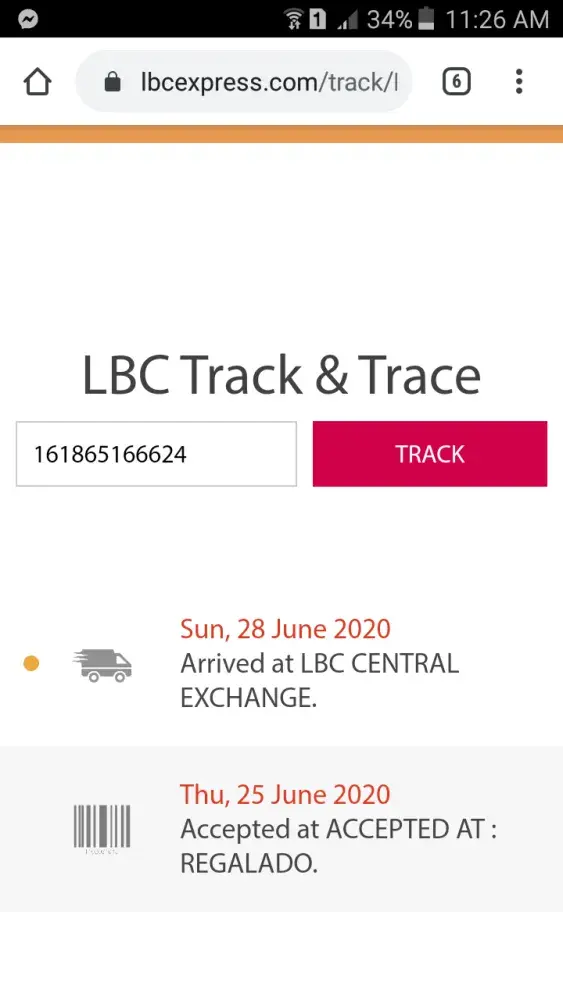Tap the browser home icon
Image resolution: width=563 pixels, height=1000 pixels.
(x=37, y=82)
